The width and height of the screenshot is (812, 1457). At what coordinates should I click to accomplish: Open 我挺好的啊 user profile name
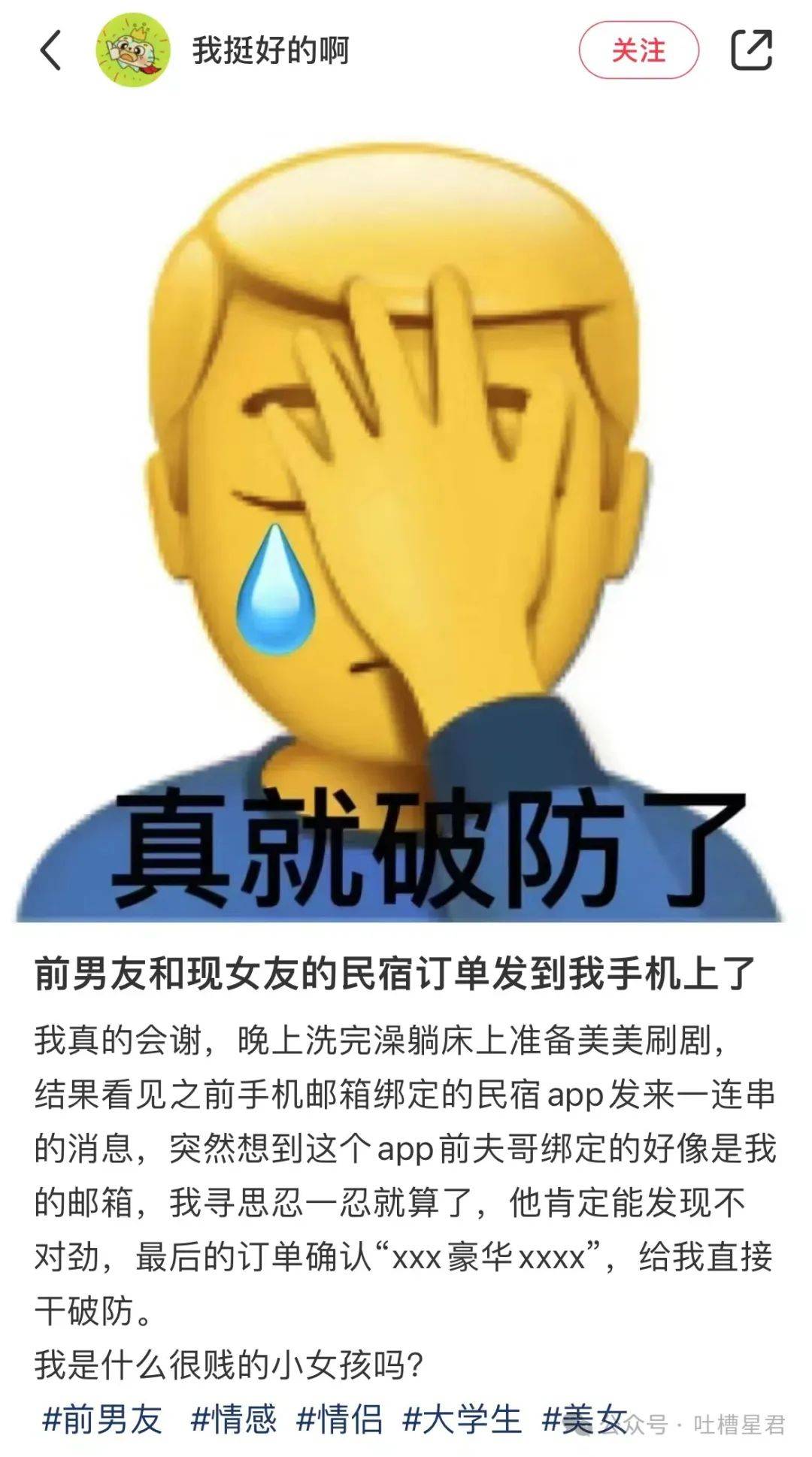pos(271,50)
